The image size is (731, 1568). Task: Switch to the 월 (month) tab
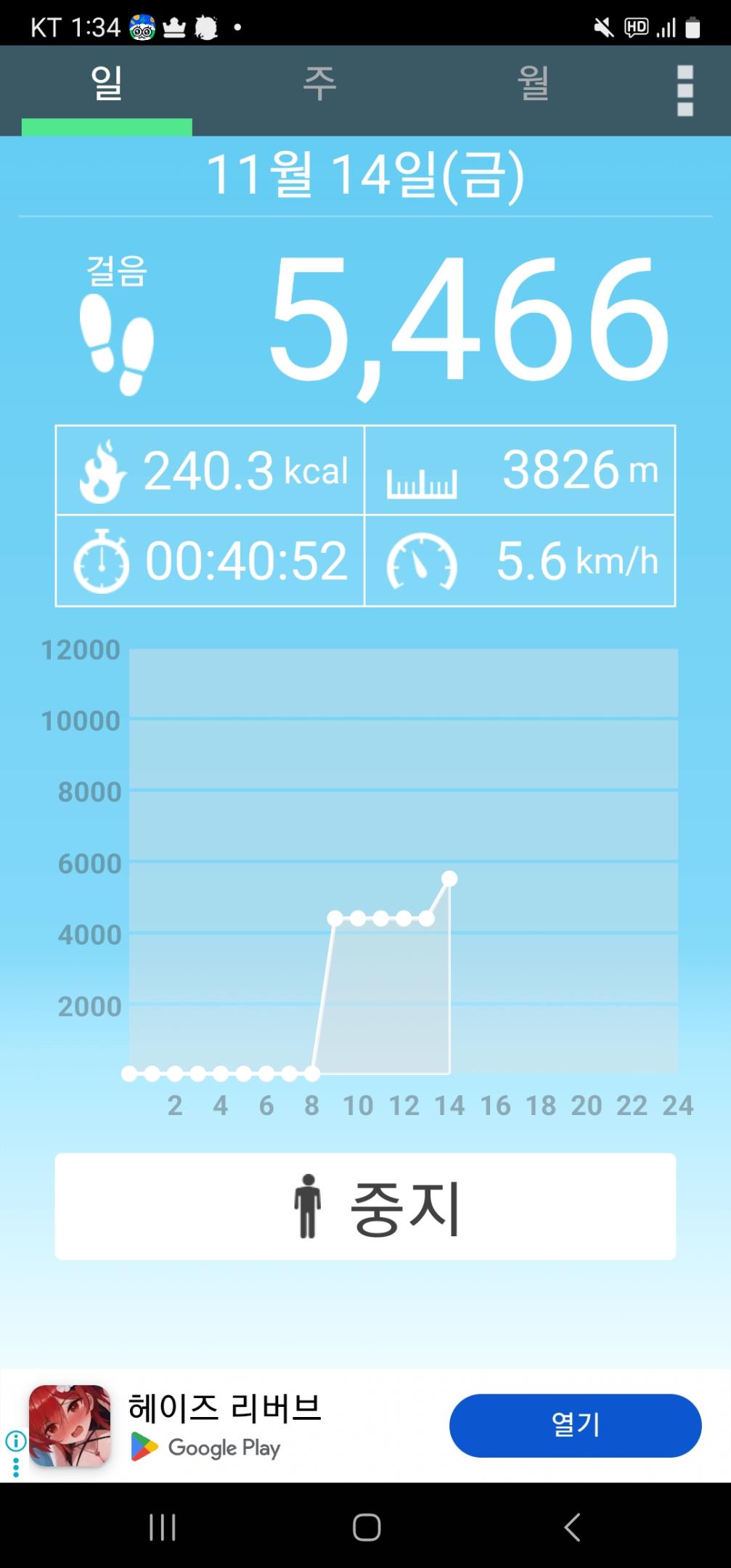coord(533,86)
